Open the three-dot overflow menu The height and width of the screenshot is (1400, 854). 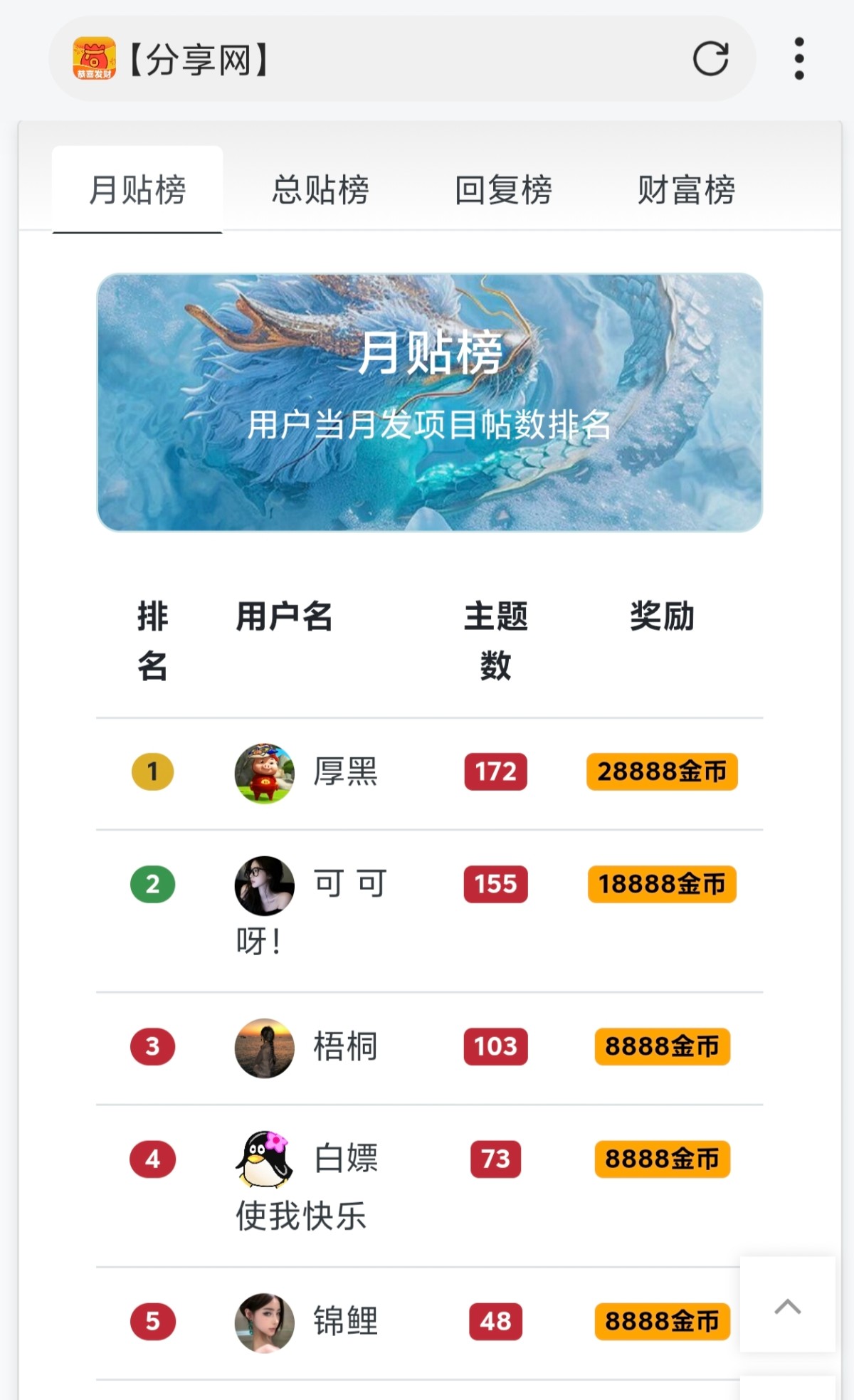[799, 58]
